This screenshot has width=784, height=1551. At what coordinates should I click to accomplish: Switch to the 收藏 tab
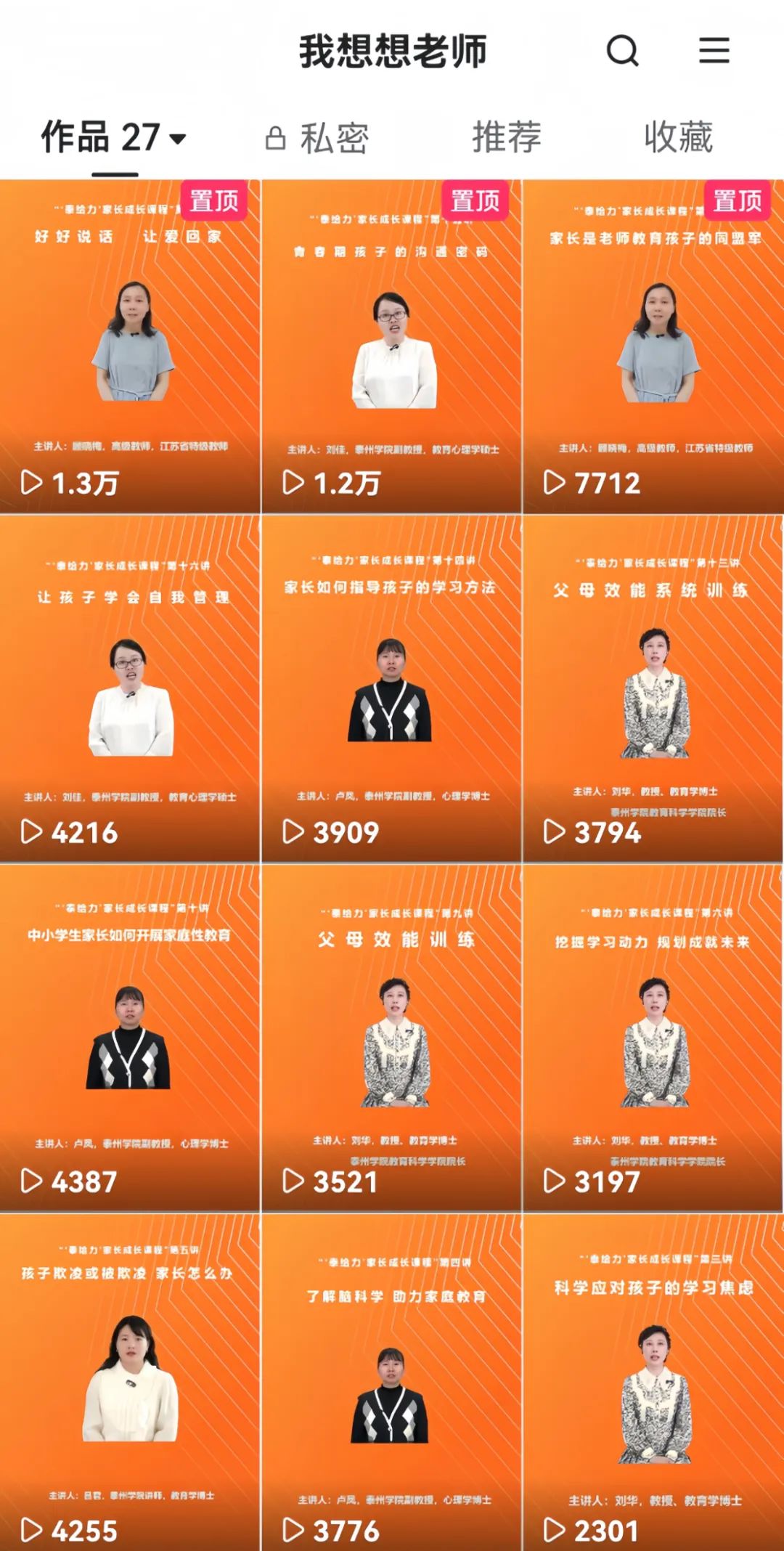678,137
